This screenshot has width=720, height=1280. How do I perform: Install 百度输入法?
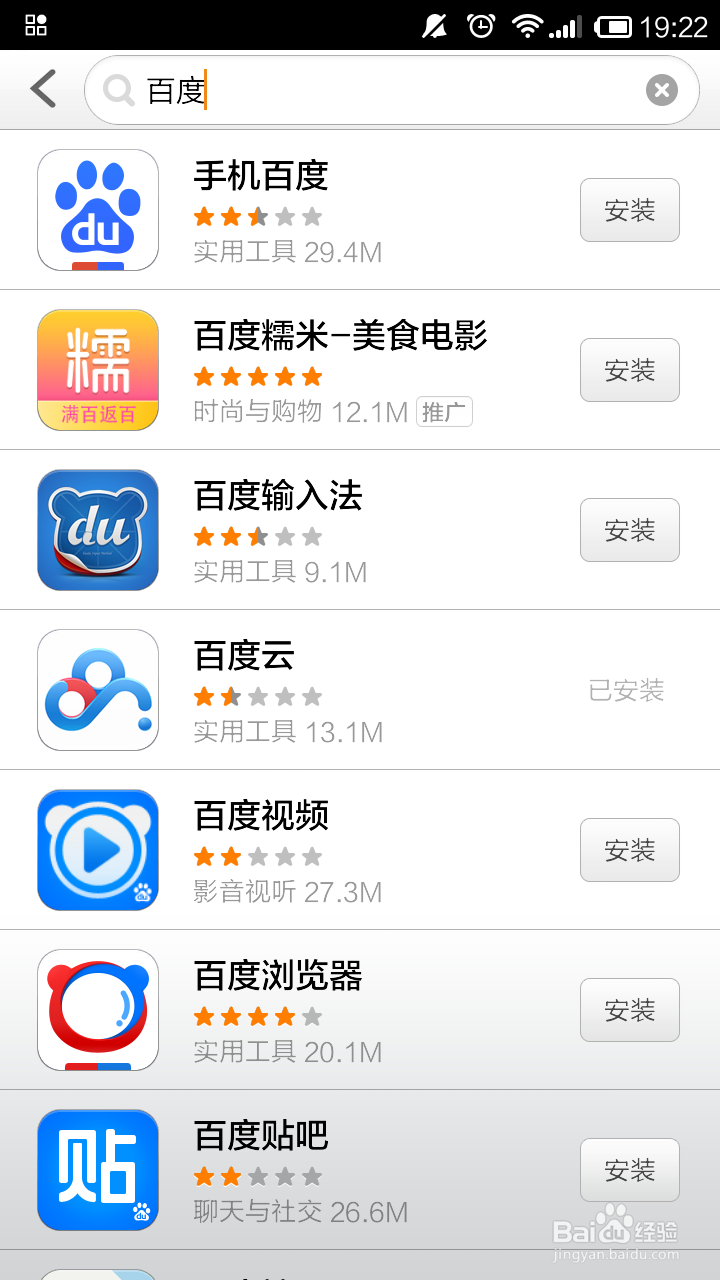tap(629, 530)
